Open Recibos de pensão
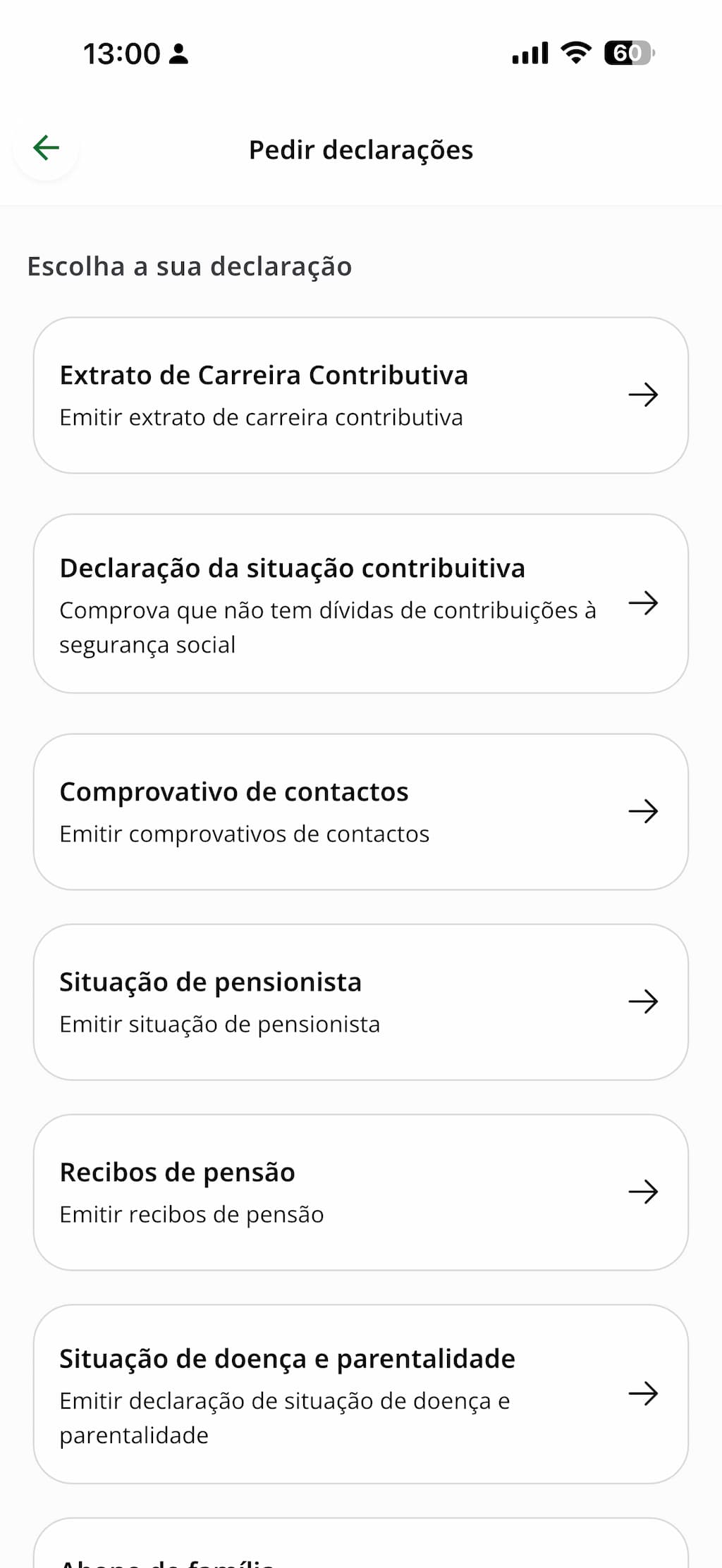This screenshot has height=1568, width=722. tap(360, 1192)
